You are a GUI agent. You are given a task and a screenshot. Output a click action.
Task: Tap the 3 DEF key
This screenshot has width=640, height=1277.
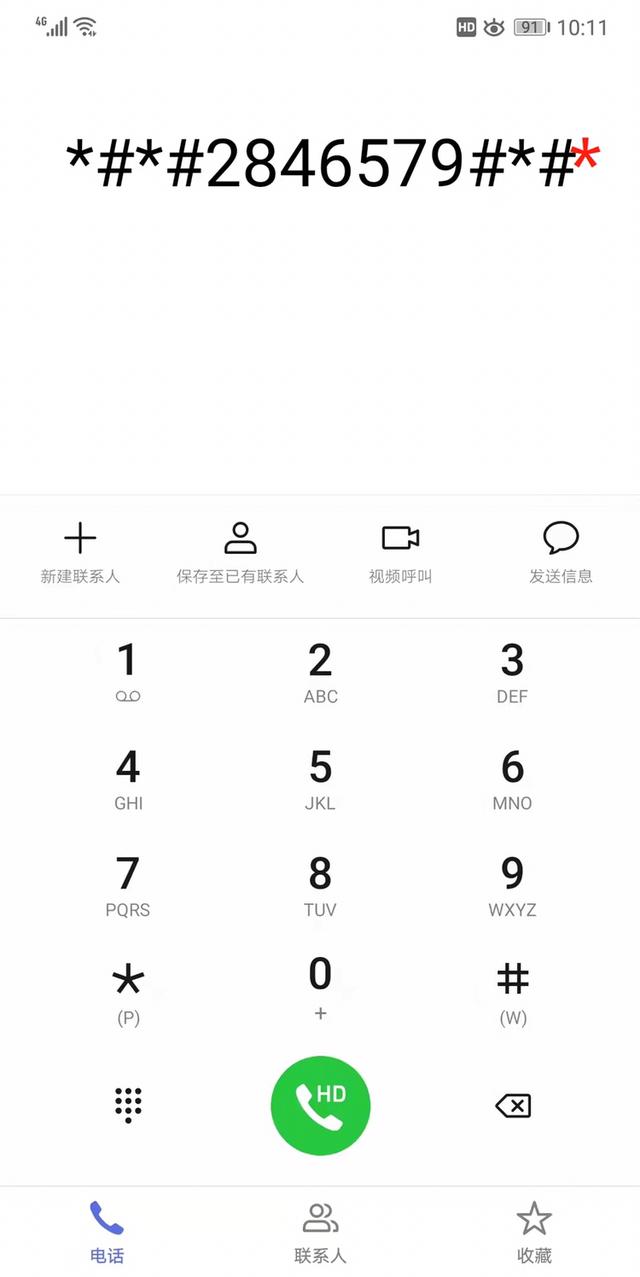(x=512, y=672)
